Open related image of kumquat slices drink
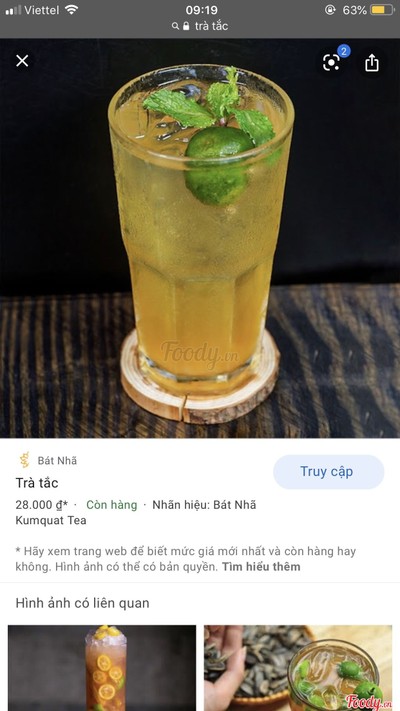Image resolution: width=400 pixels, height=711 pixels. (x=102, y=668)
